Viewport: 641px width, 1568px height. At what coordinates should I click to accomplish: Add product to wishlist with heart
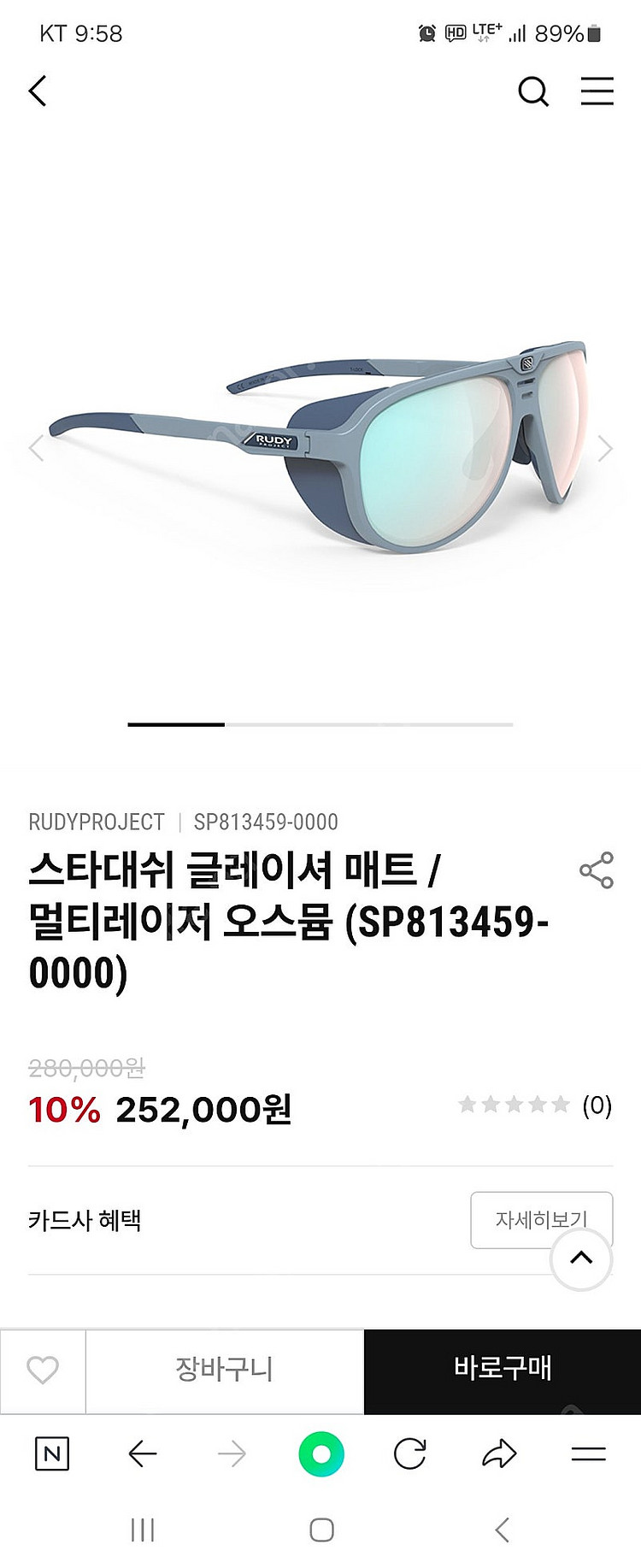pos(43,1370)
